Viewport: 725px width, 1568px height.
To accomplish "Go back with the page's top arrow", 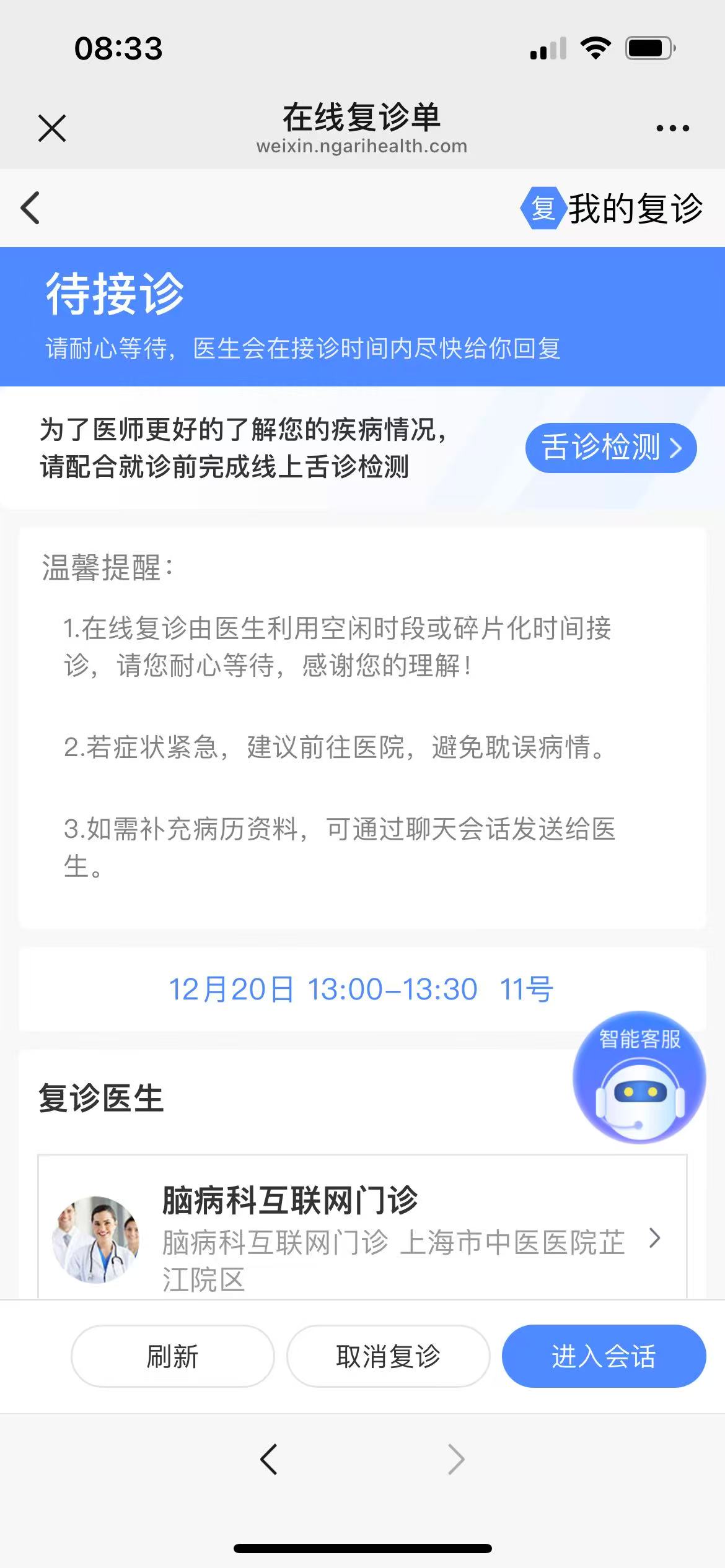I will pos(30,207).
